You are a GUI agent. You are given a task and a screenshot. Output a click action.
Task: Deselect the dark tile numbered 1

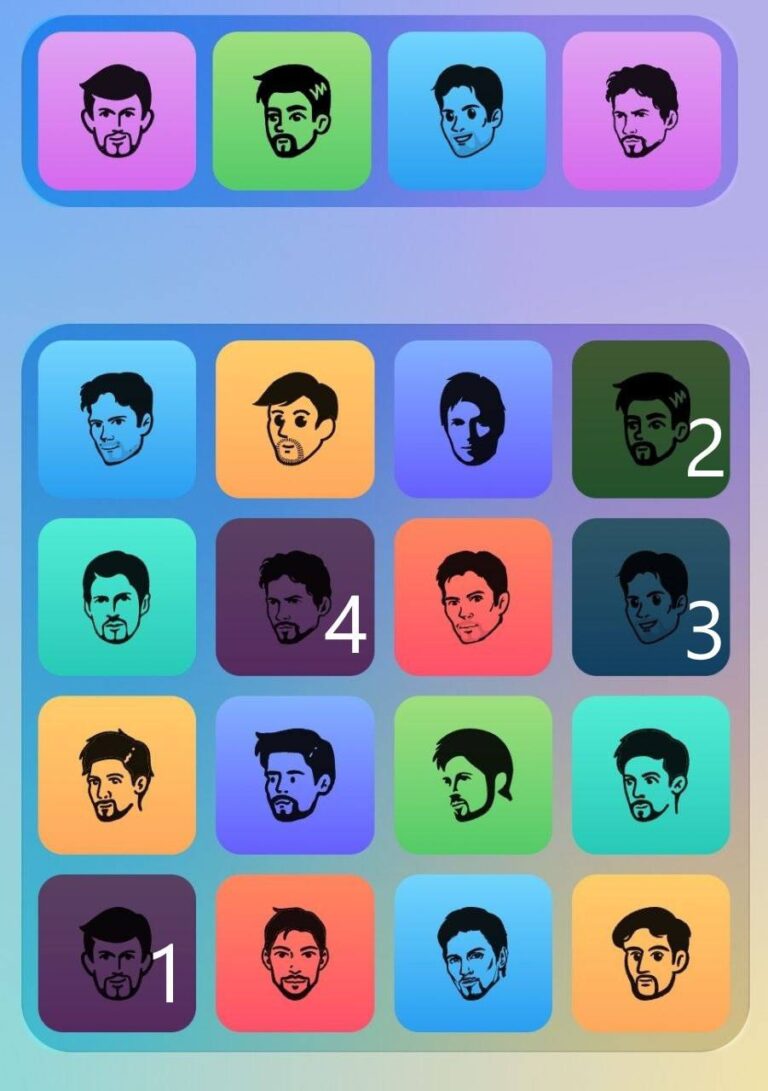(117, 953)
